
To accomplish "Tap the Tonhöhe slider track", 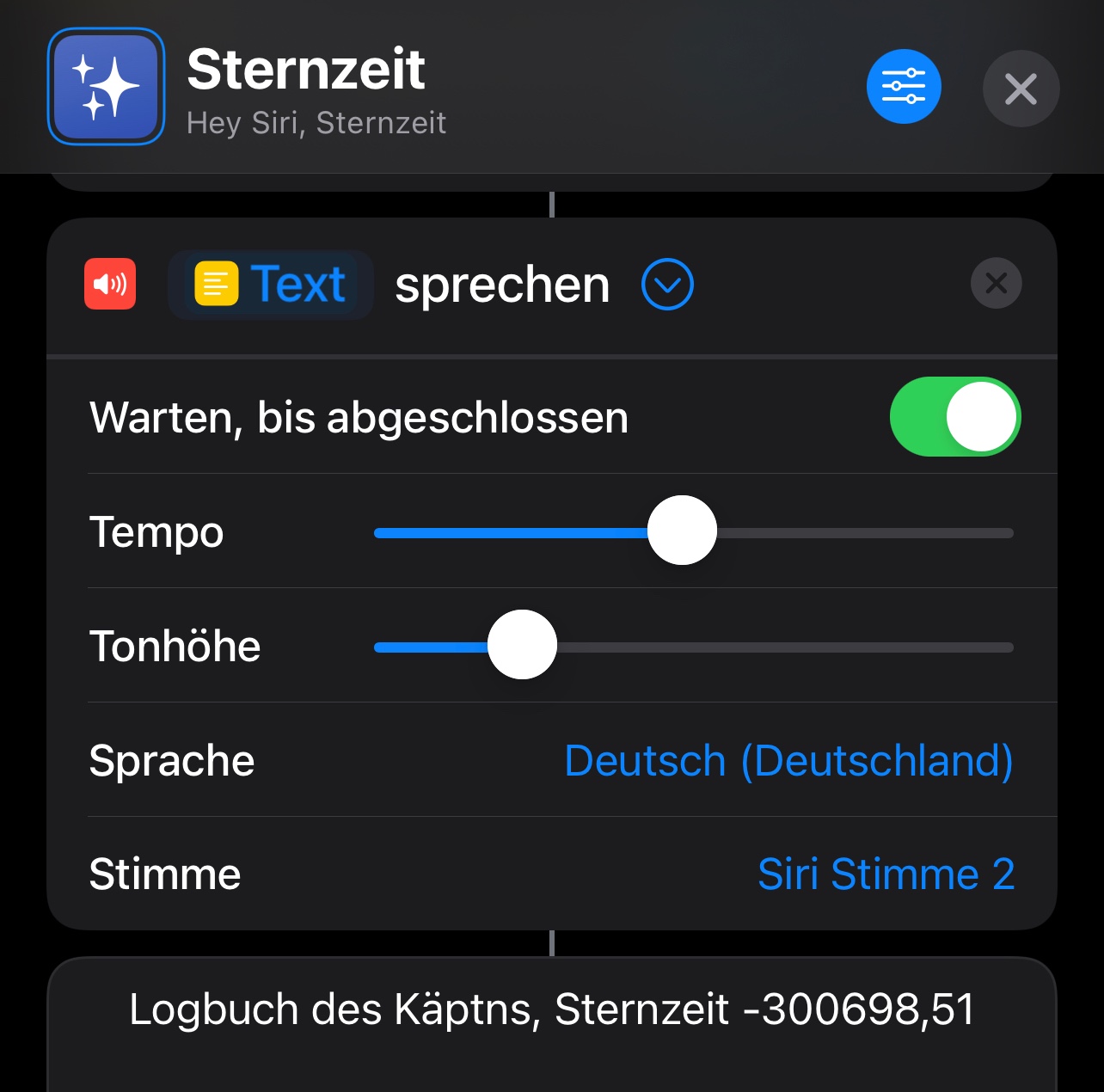I will coord(774,647).
